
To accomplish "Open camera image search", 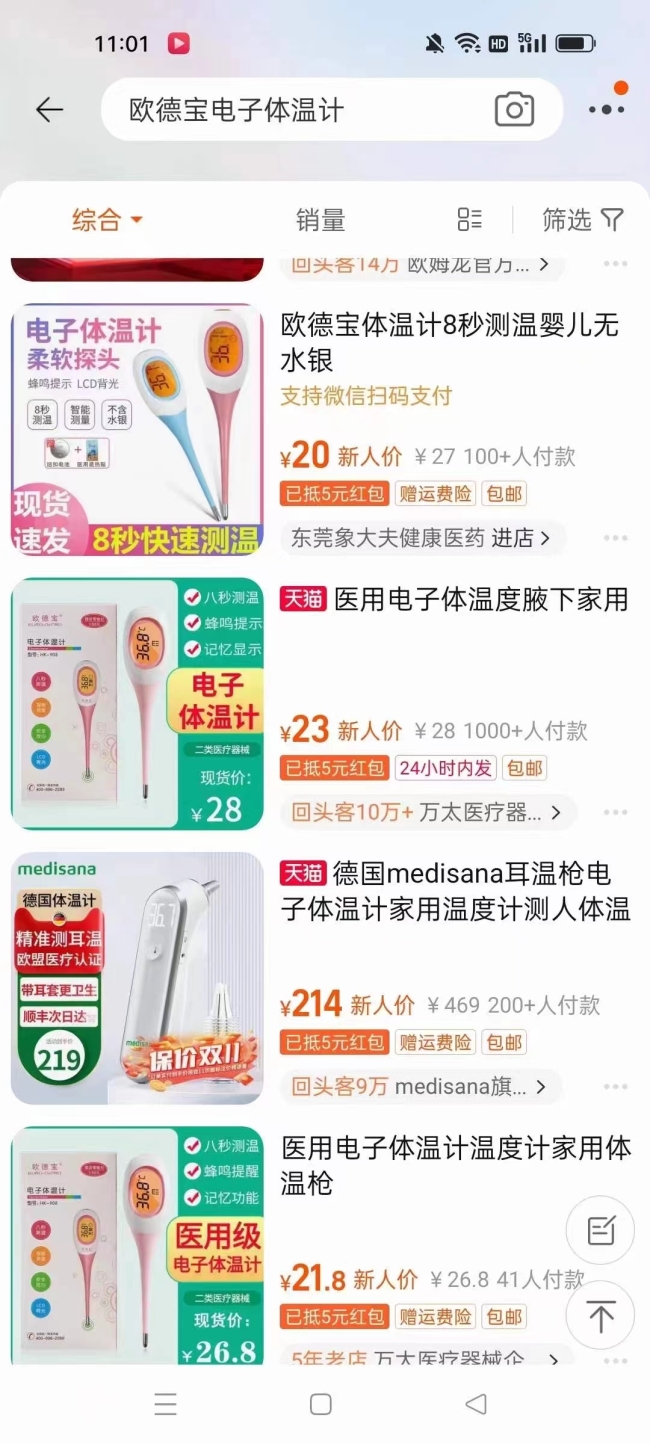I will click(x=514, y=110).
